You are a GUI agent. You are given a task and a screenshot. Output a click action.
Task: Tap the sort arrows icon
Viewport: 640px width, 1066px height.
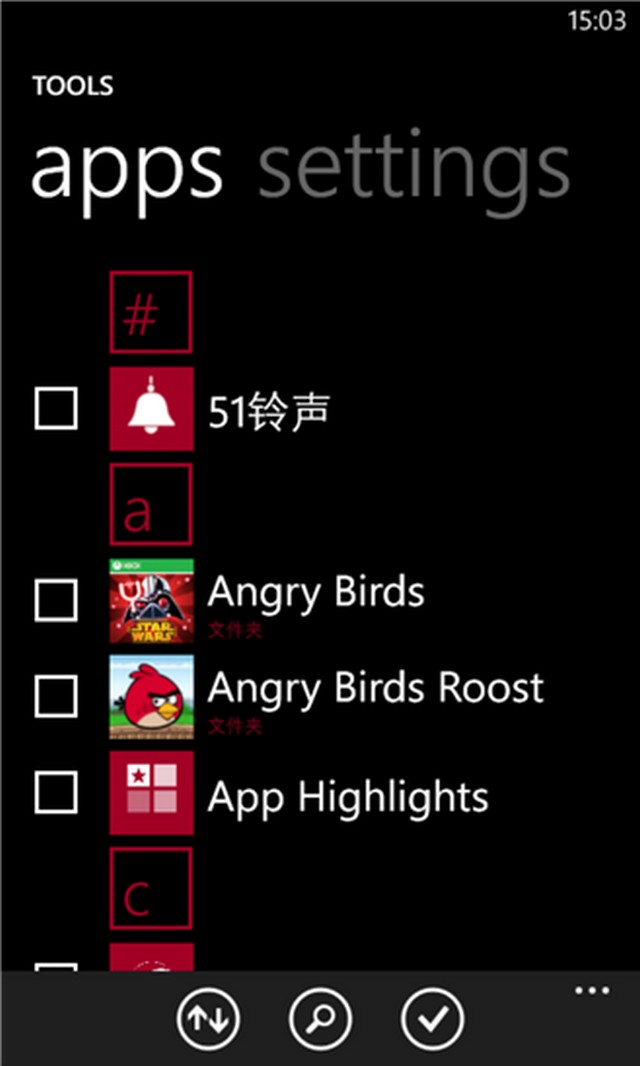(x=209, y=1019)
